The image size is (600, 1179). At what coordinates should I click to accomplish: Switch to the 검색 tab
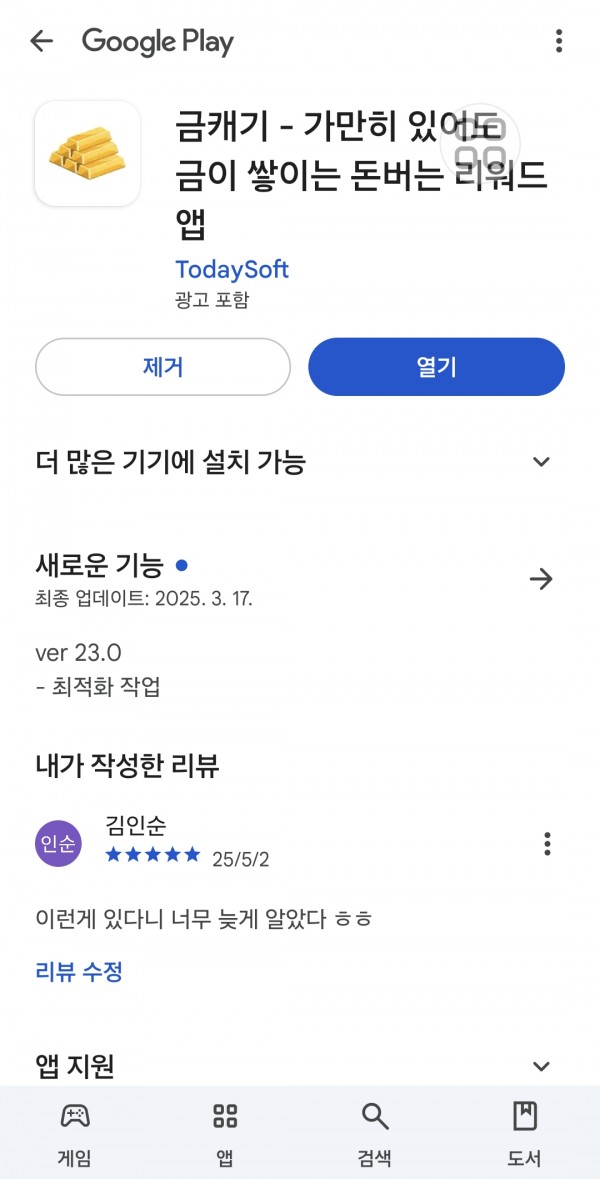[x=374, y=1133]
